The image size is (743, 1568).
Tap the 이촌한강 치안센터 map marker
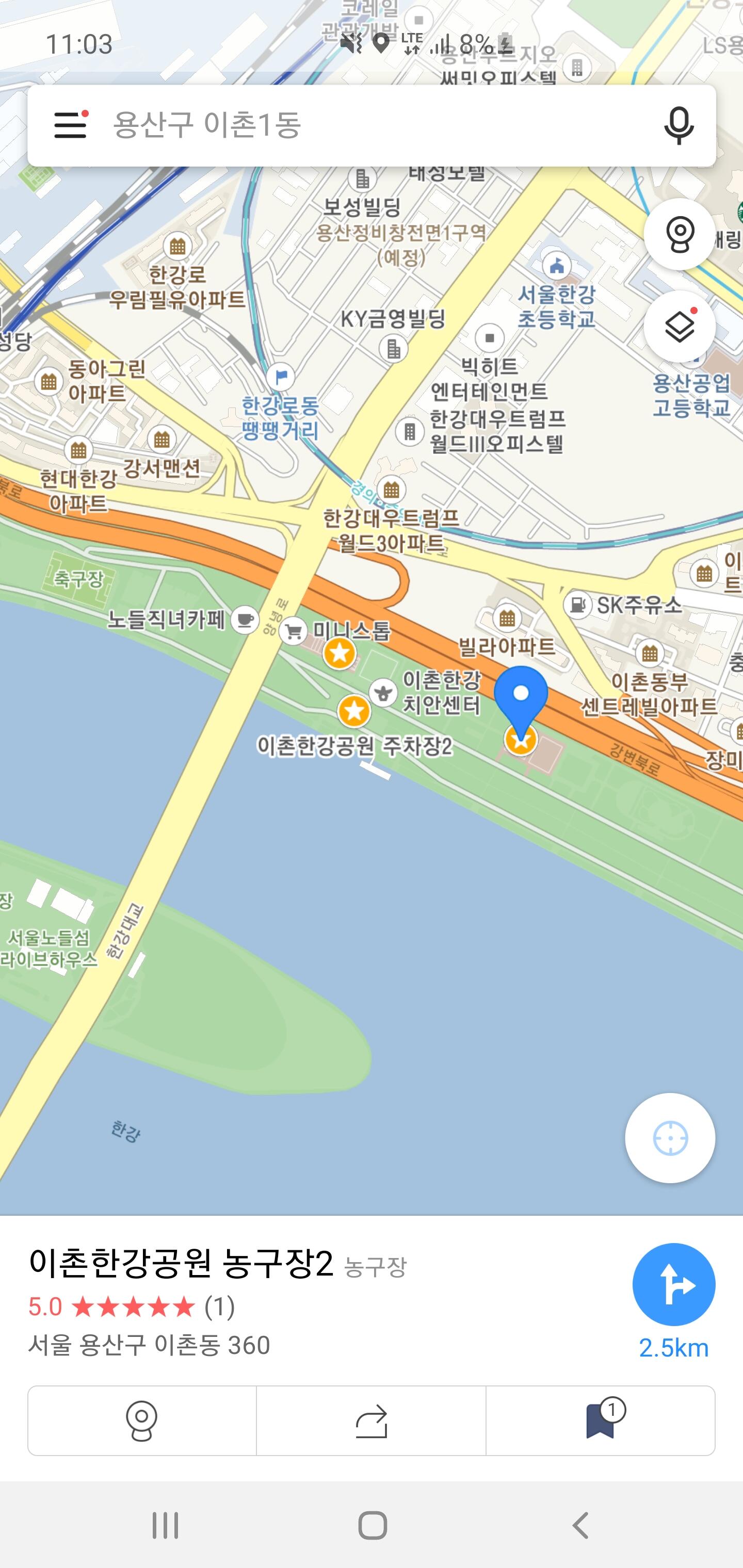click(x=384, y=692)
